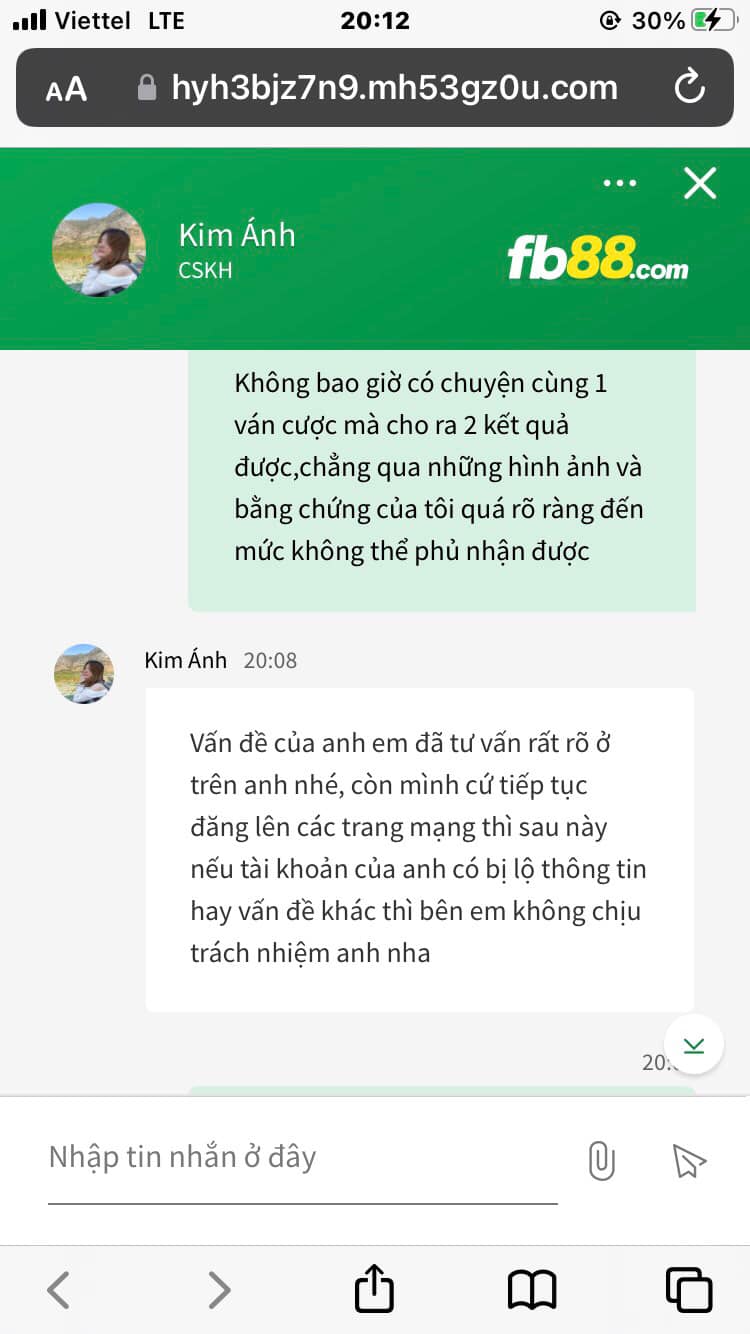This screenshot has height=1334, width=750.
Task: Show all open Safari tabs
Action: tap(689, 1289)
